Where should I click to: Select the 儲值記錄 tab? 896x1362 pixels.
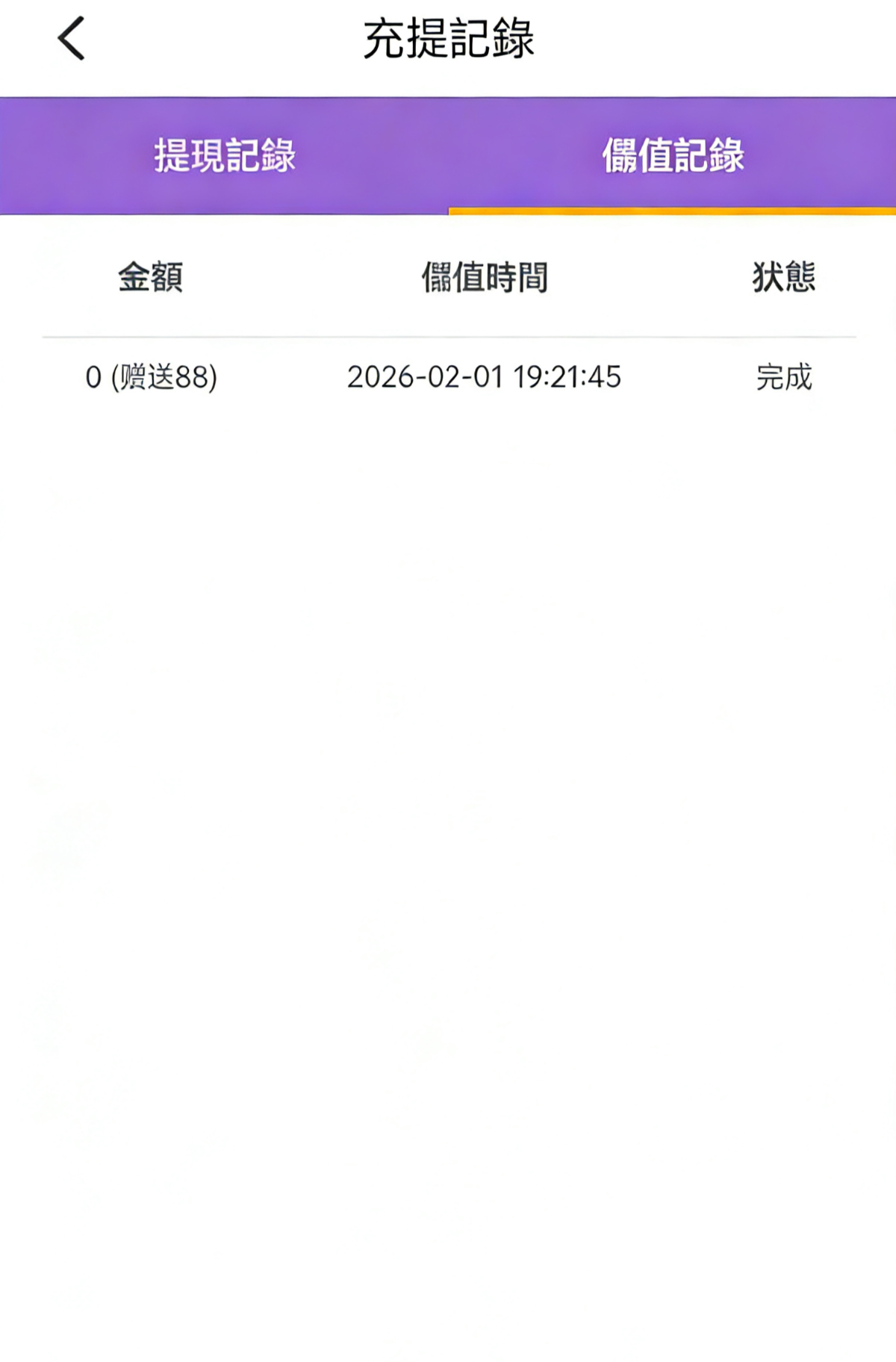(x=672, y=156)
